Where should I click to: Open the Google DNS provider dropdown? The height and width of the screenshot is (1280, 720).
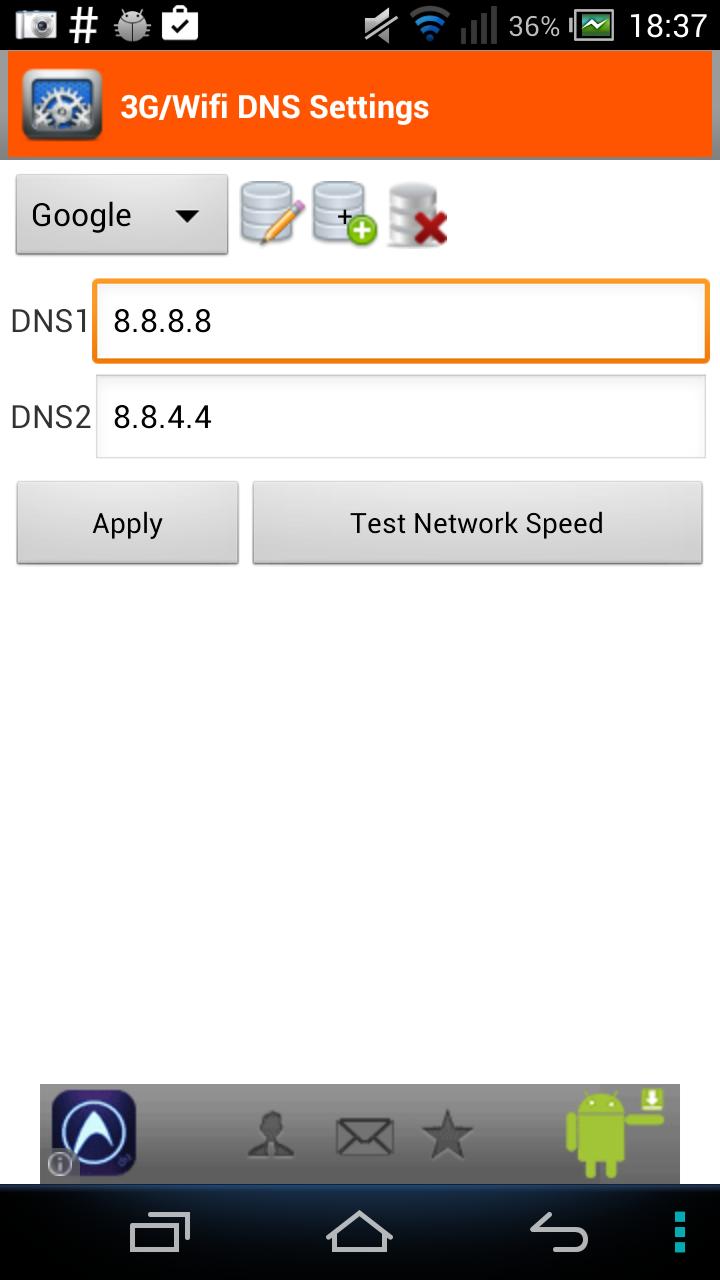[121, 215]
